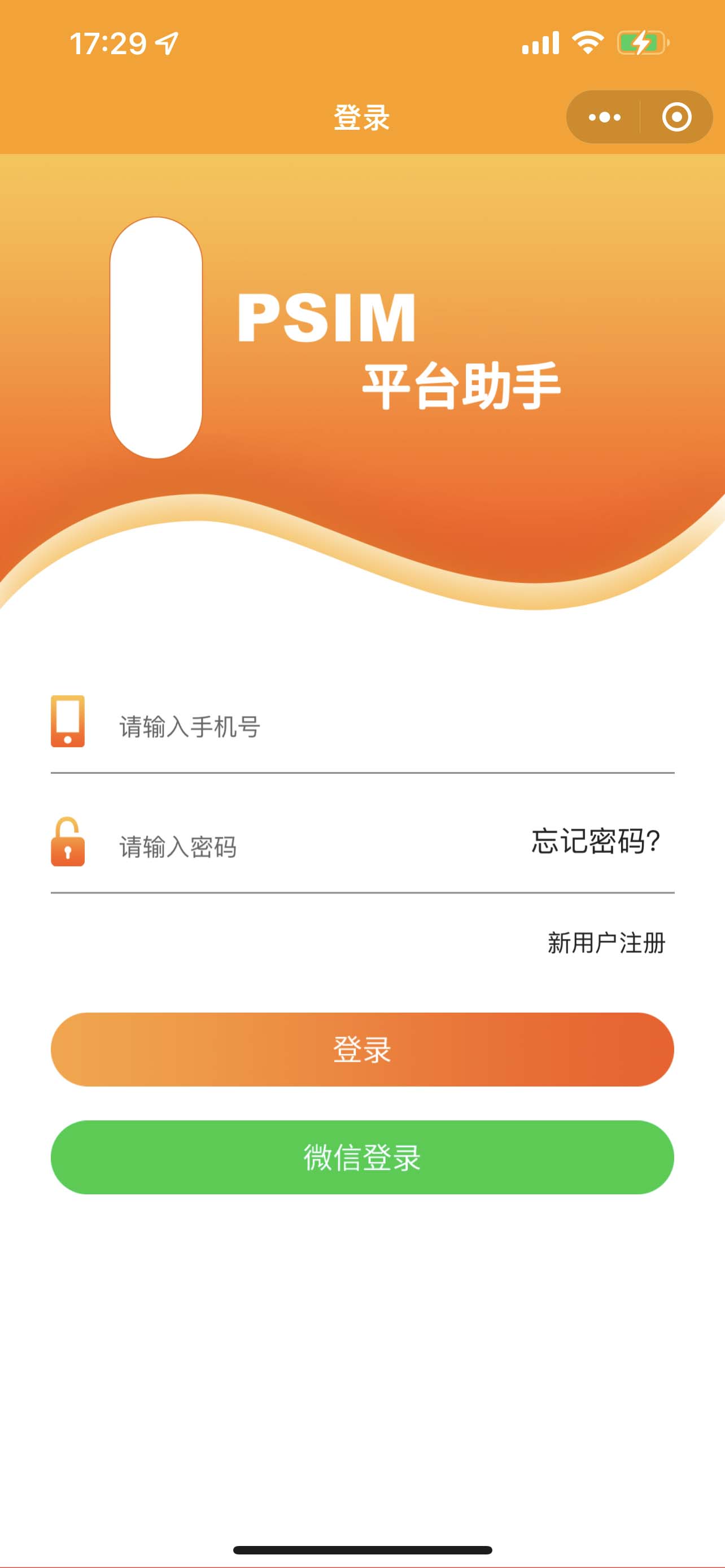Open the 忘记密码? forgot password link
The image size is (725, 1568).
pos(595,841)
